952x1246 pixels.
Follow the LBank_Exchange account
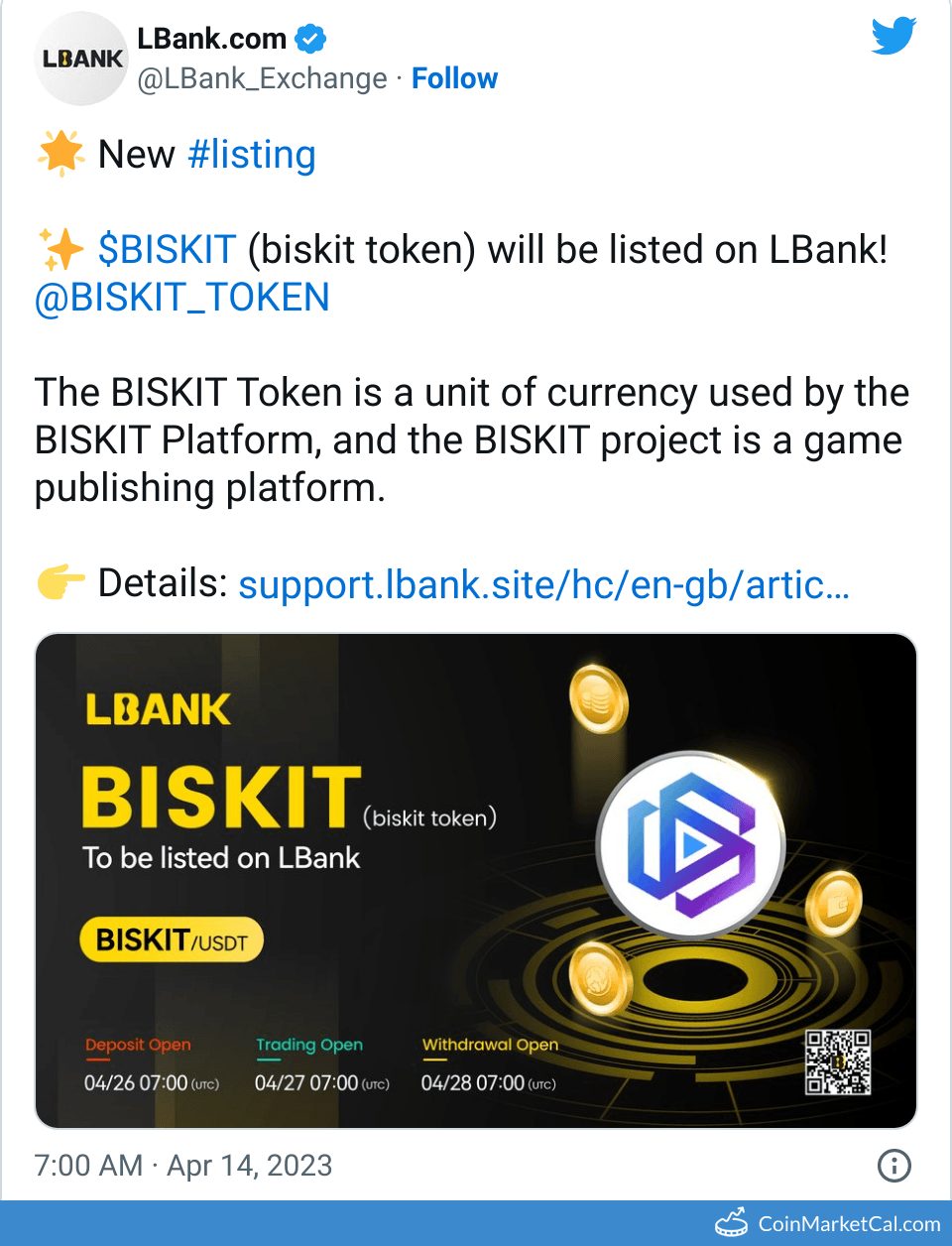tap(454, 78)
